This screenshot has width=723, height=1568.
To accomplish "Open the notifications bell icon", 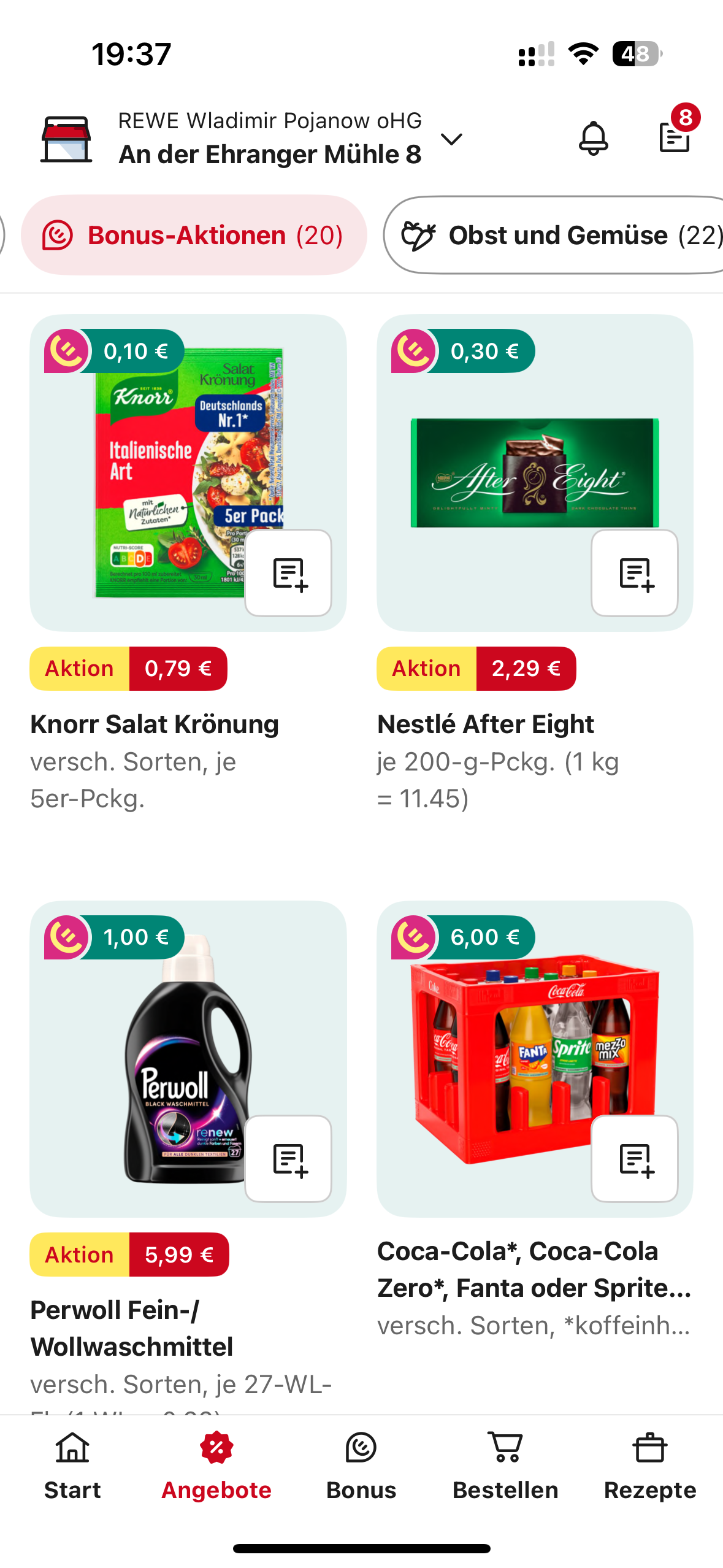I will coord(592,138).
